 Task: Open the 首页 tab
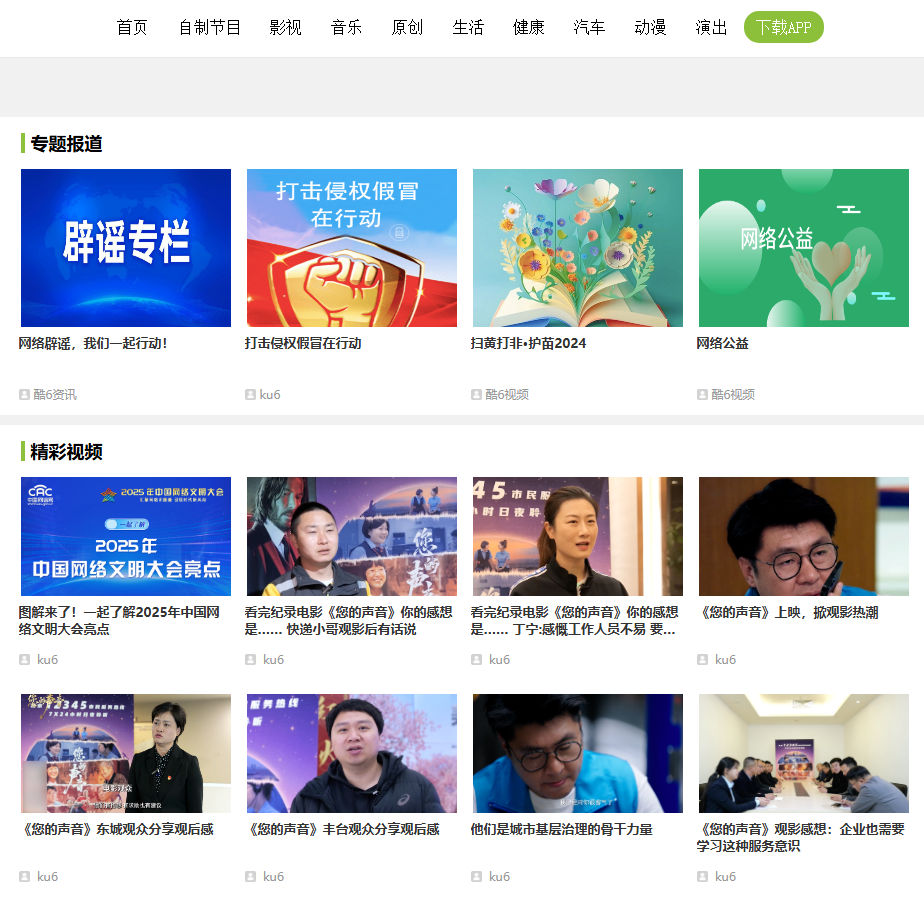pos(132,27)
